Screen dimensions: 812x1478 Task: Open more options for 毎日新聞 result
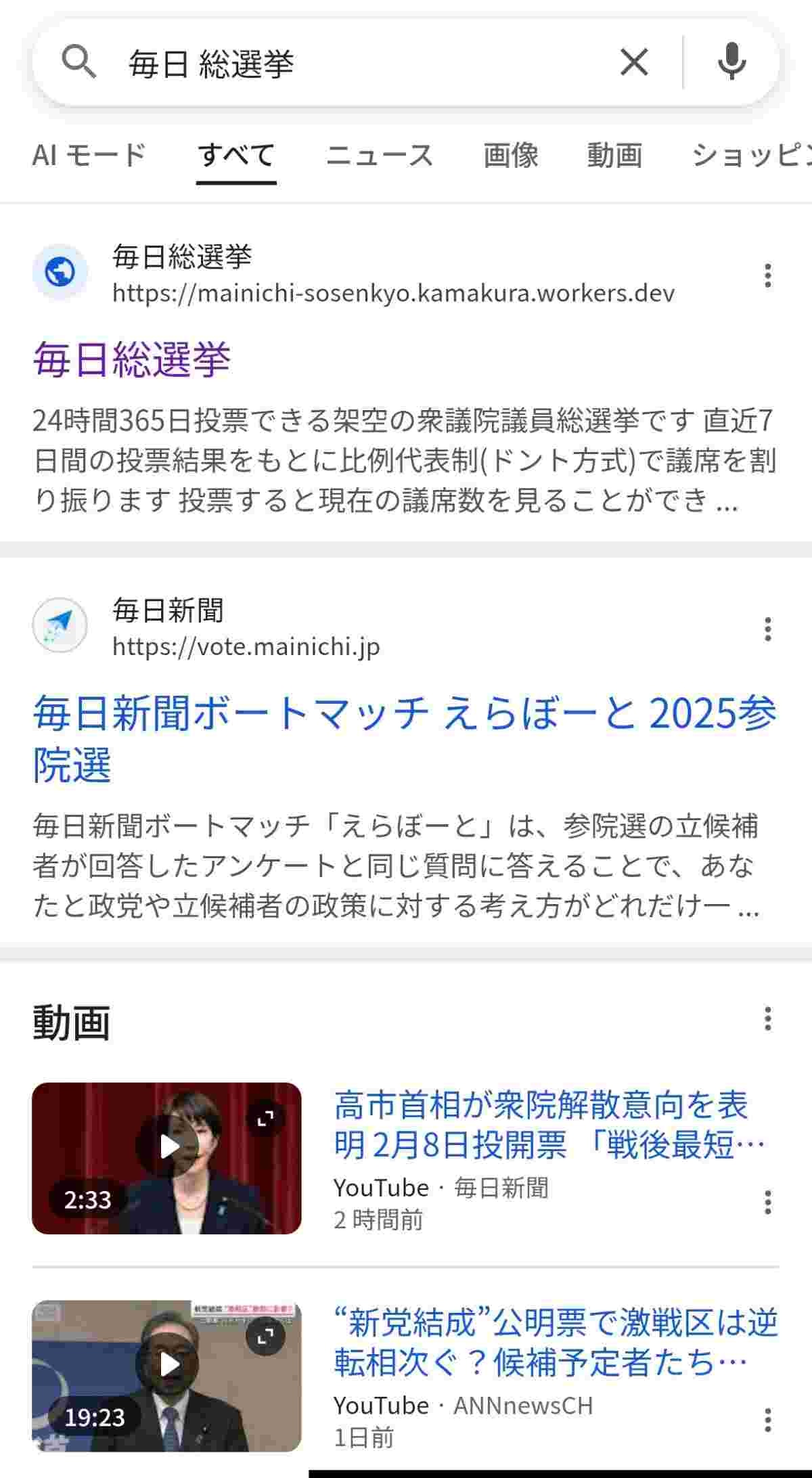(767, 629)
